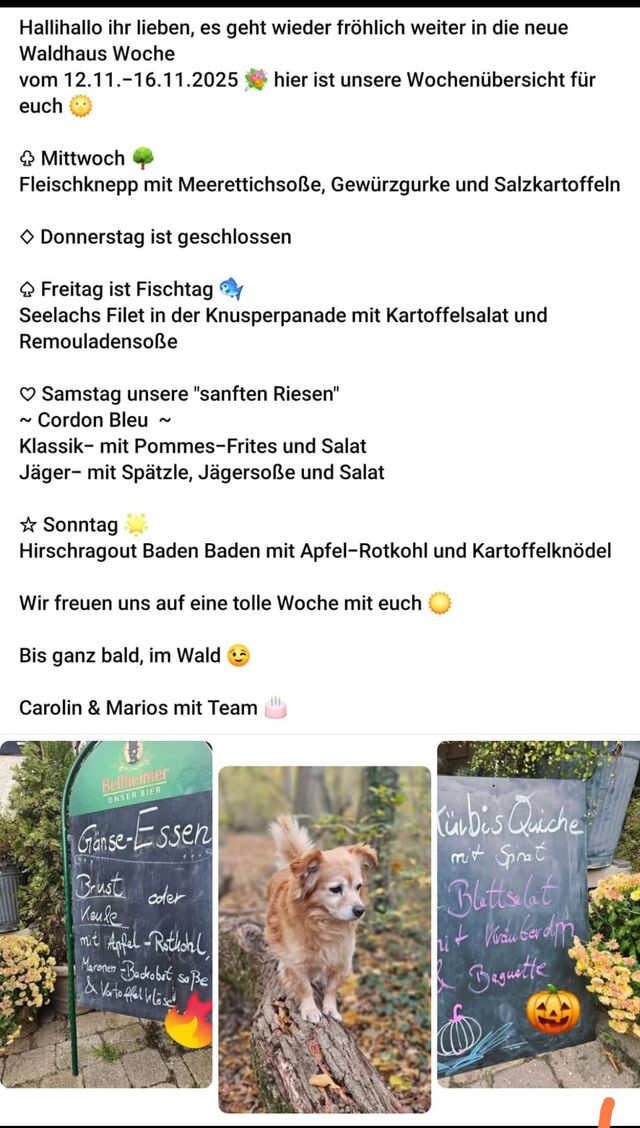Open the Gänse-Essen chalkboard photo

point(106,914)
